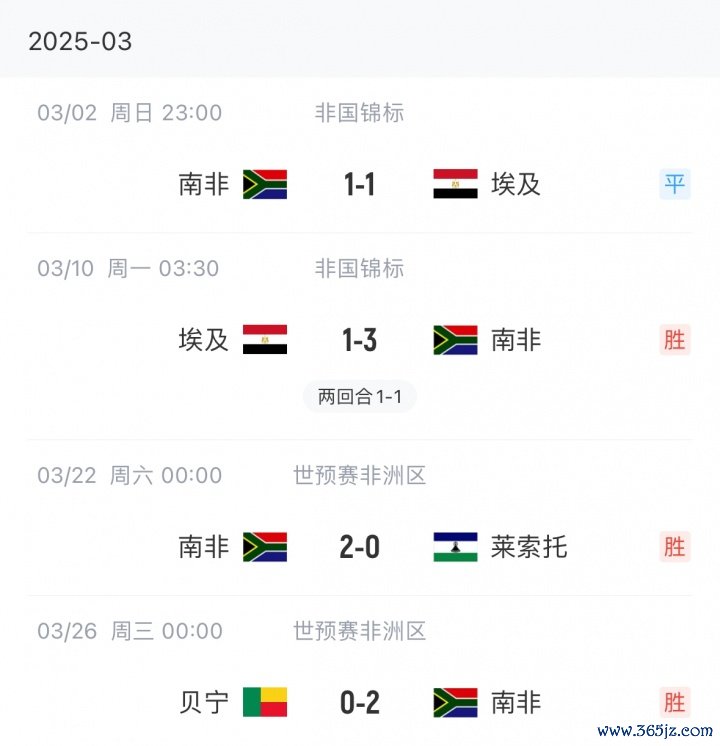Open the South Africa 1-1 Egypt match
Image resolution: width=720 pixels, height=746 pixels.
pos(359,184)
